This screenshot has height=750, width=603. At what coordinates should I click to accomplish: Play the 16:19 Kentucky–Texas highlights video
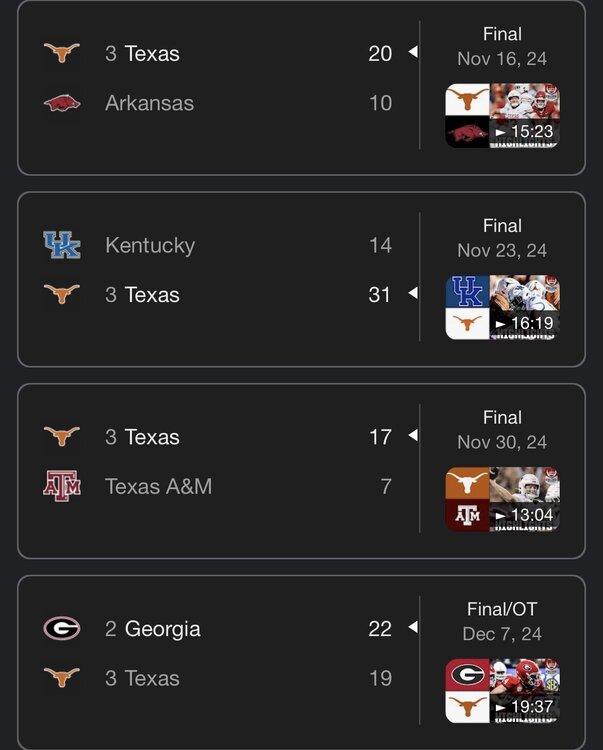(x=502, y=308)
